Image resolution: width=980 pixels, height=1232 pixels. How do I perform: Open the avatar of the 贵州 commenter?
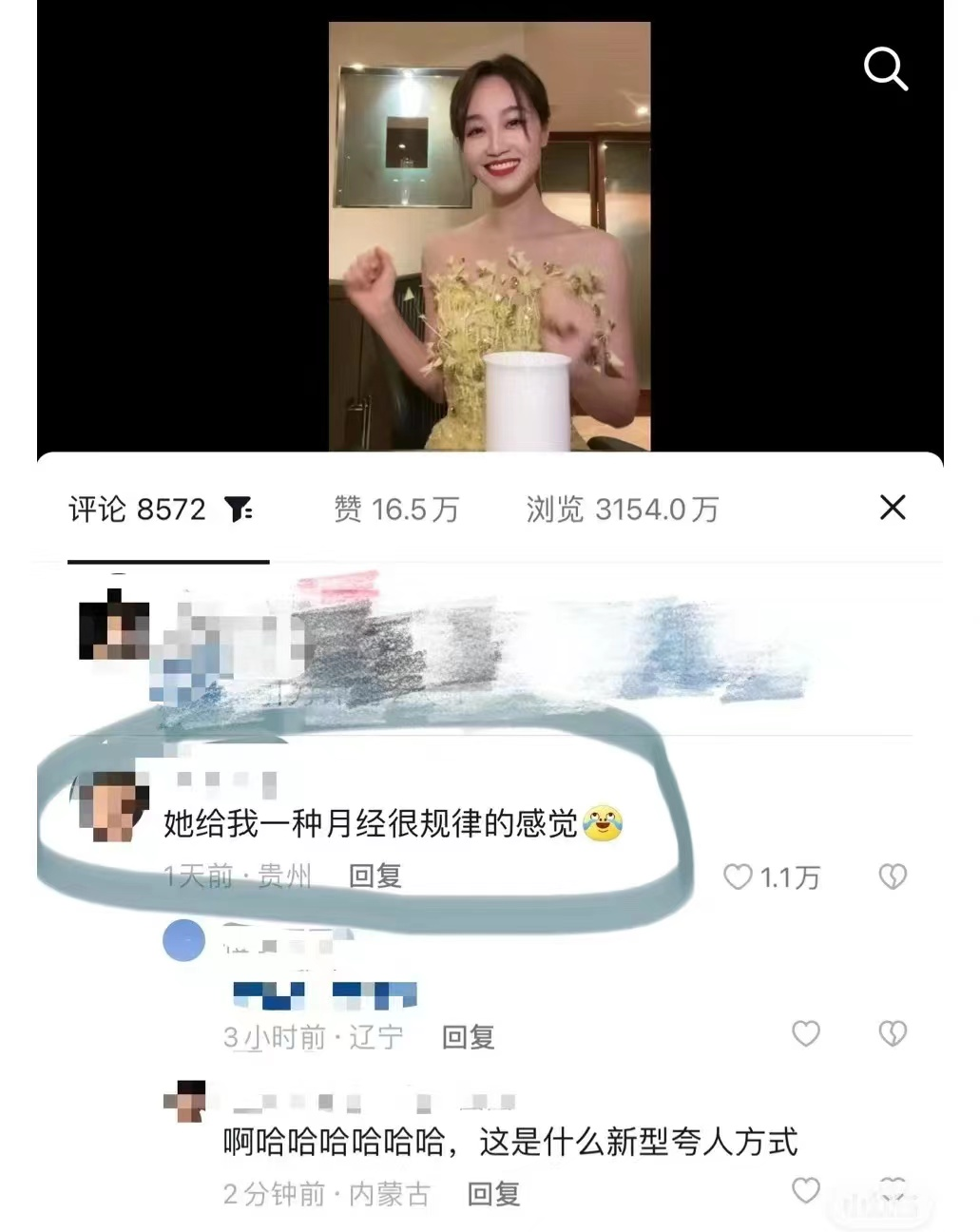(x=113, y=807)
